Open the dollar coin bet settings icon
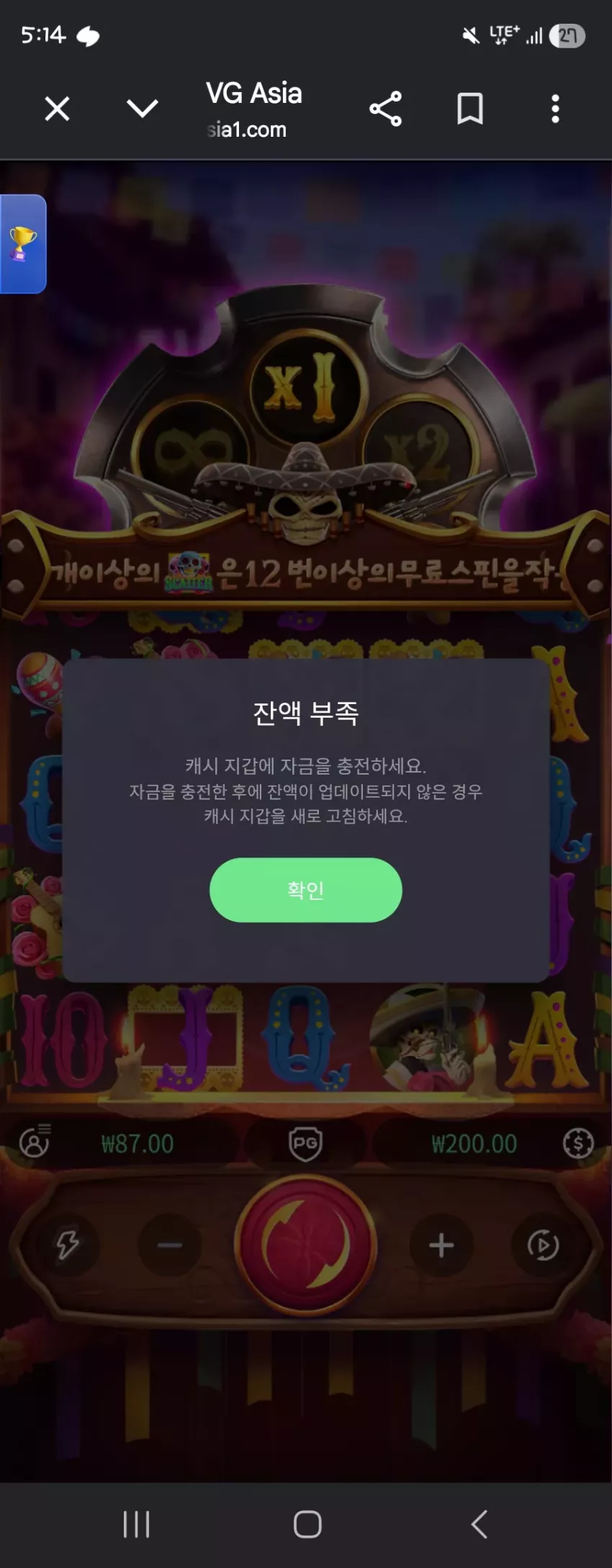This screenshot has height=1568, width=612. [x=578, y=1143]
